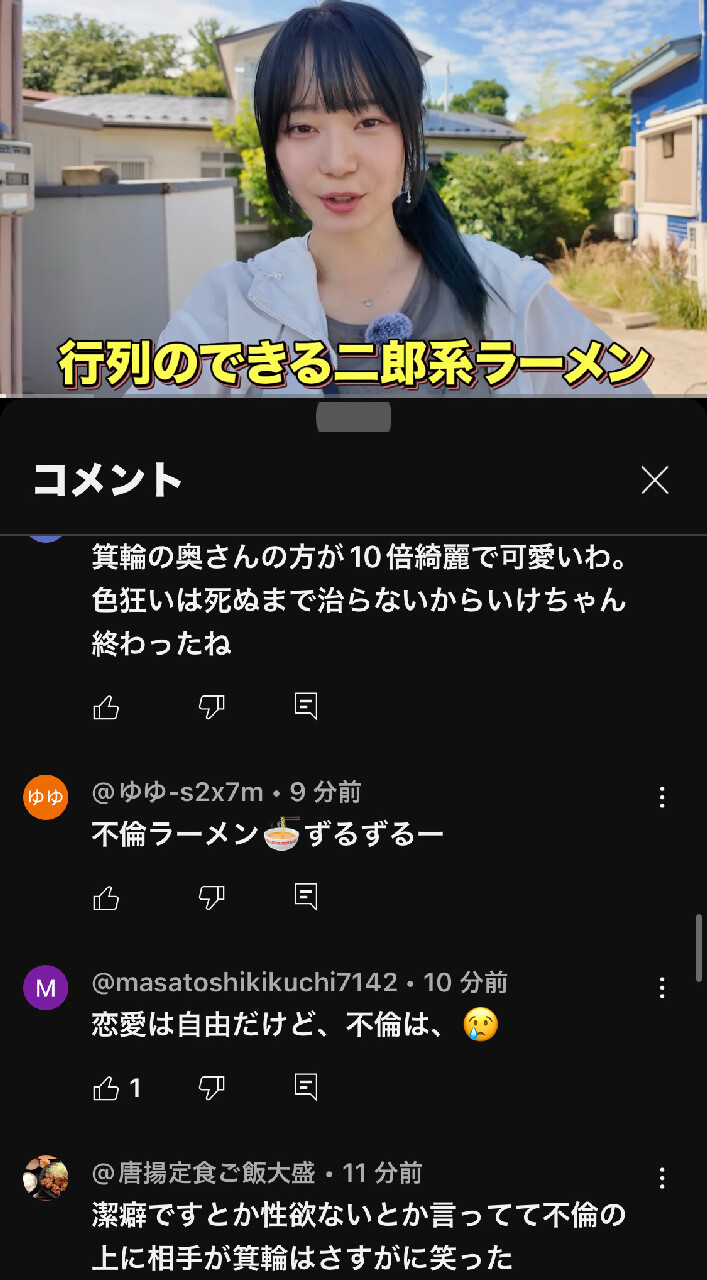This screenshot has width=707, height=1280.
Task: Dislike the comment about 箕輪の奥さん
Action: pyautogui.click(x=211, y=708)
